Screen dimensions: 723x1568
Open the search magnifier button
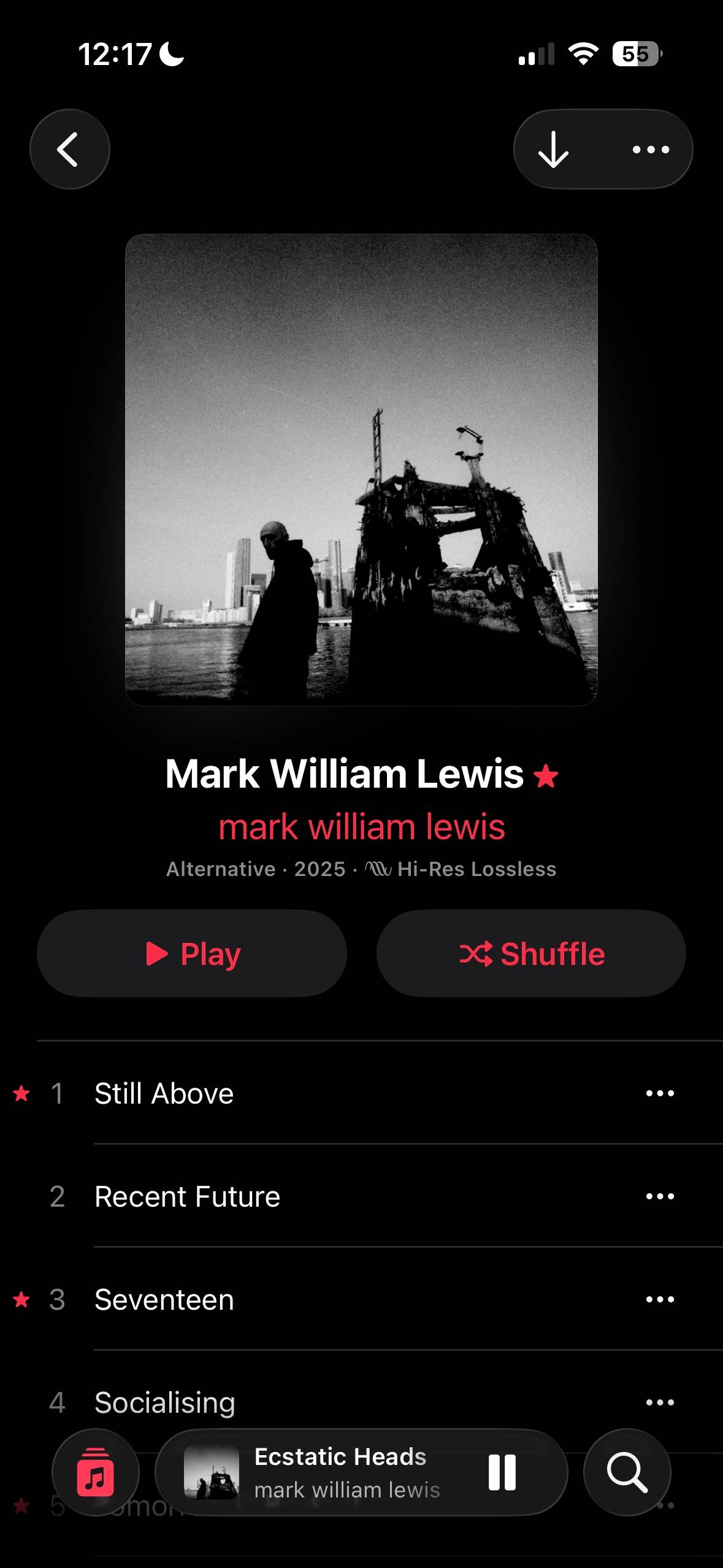coord(627,1472)
